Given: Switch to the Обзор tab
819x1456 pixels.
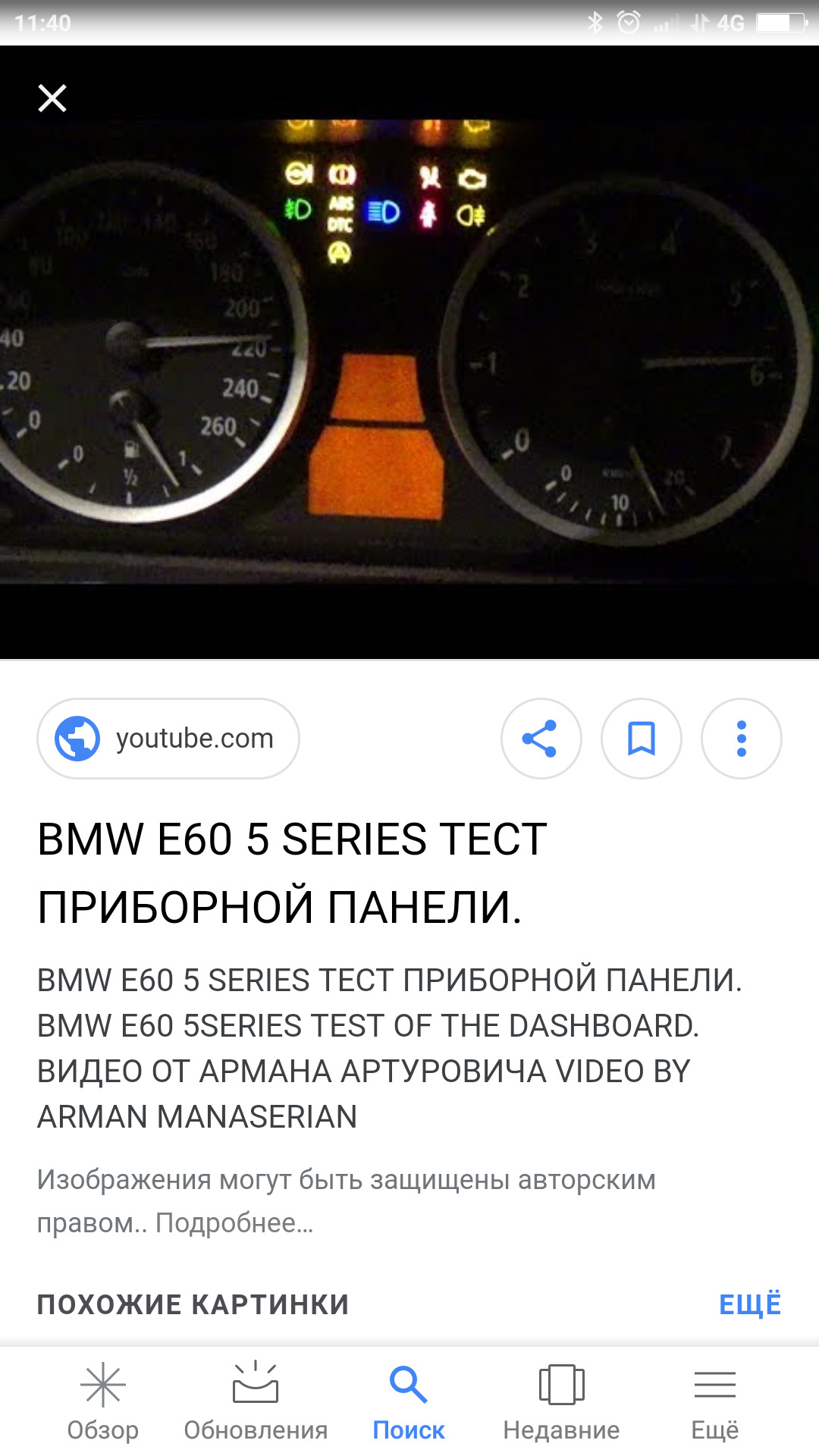Looking at the screenshot, I should coord(103,1401).
